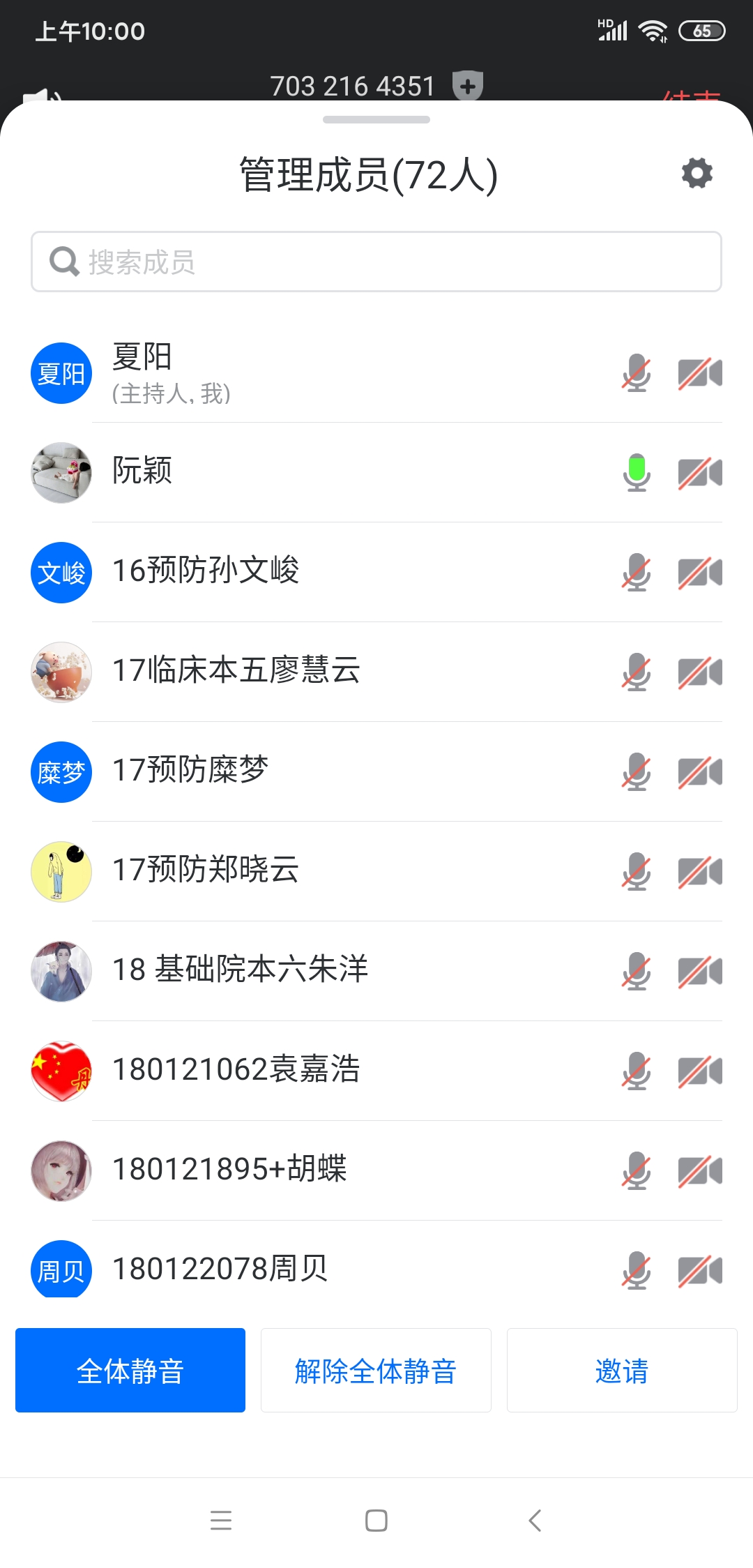The width and height of the screenshot is (753, 1568).
Task: Mute 阮颖's active microphone
Action: (637, 472)
